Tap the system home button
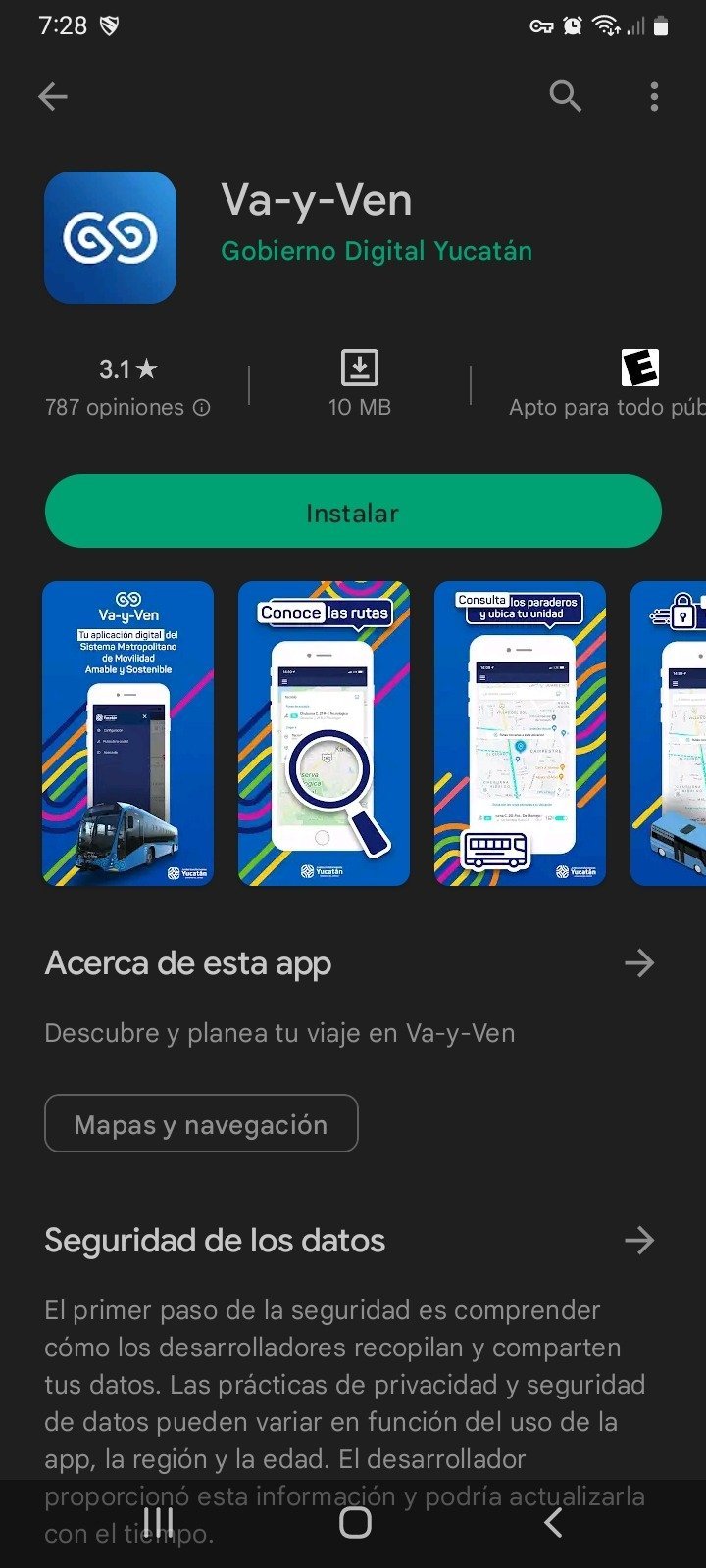Screen dimensions: 706x1568 click(x=355, y=1522)
